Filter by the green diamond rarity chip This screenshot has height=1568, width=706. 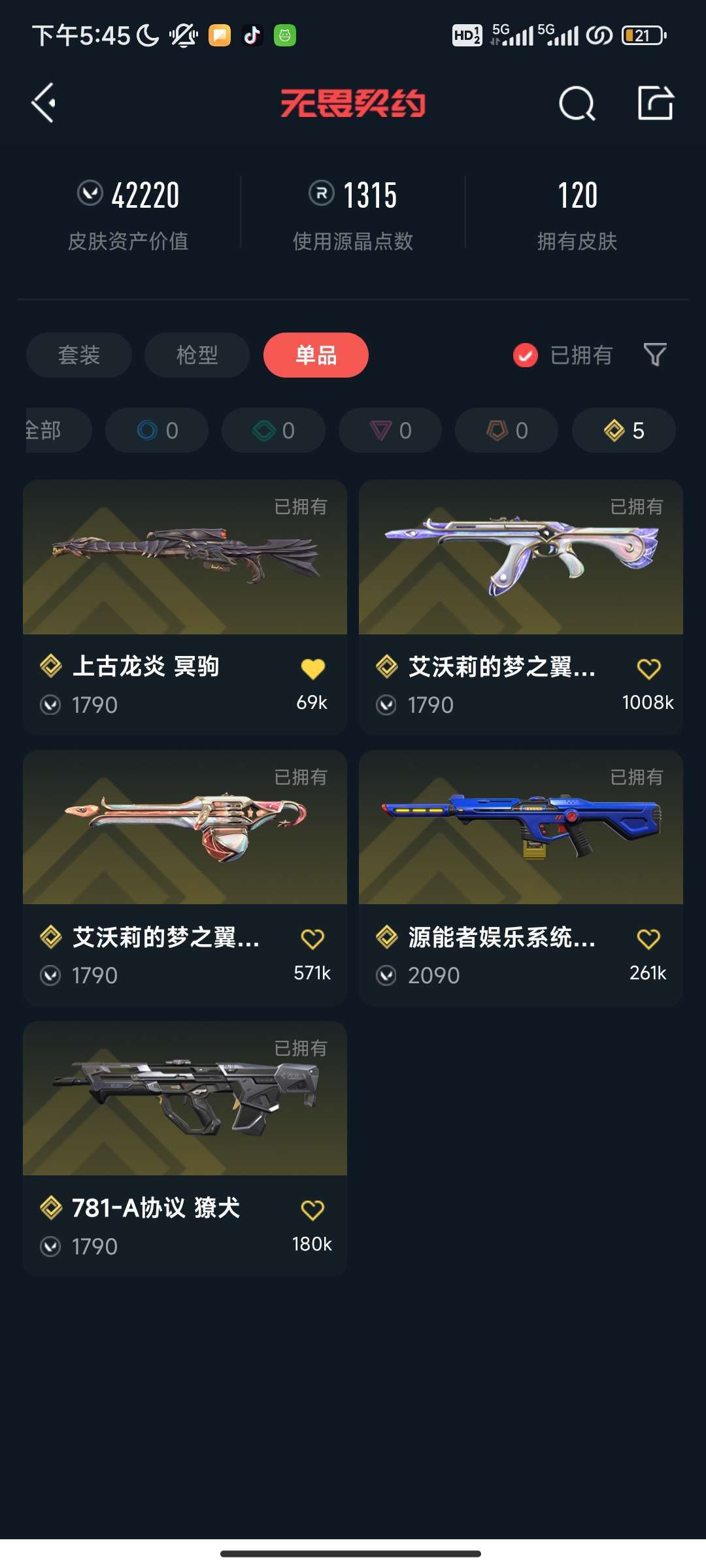273,430
